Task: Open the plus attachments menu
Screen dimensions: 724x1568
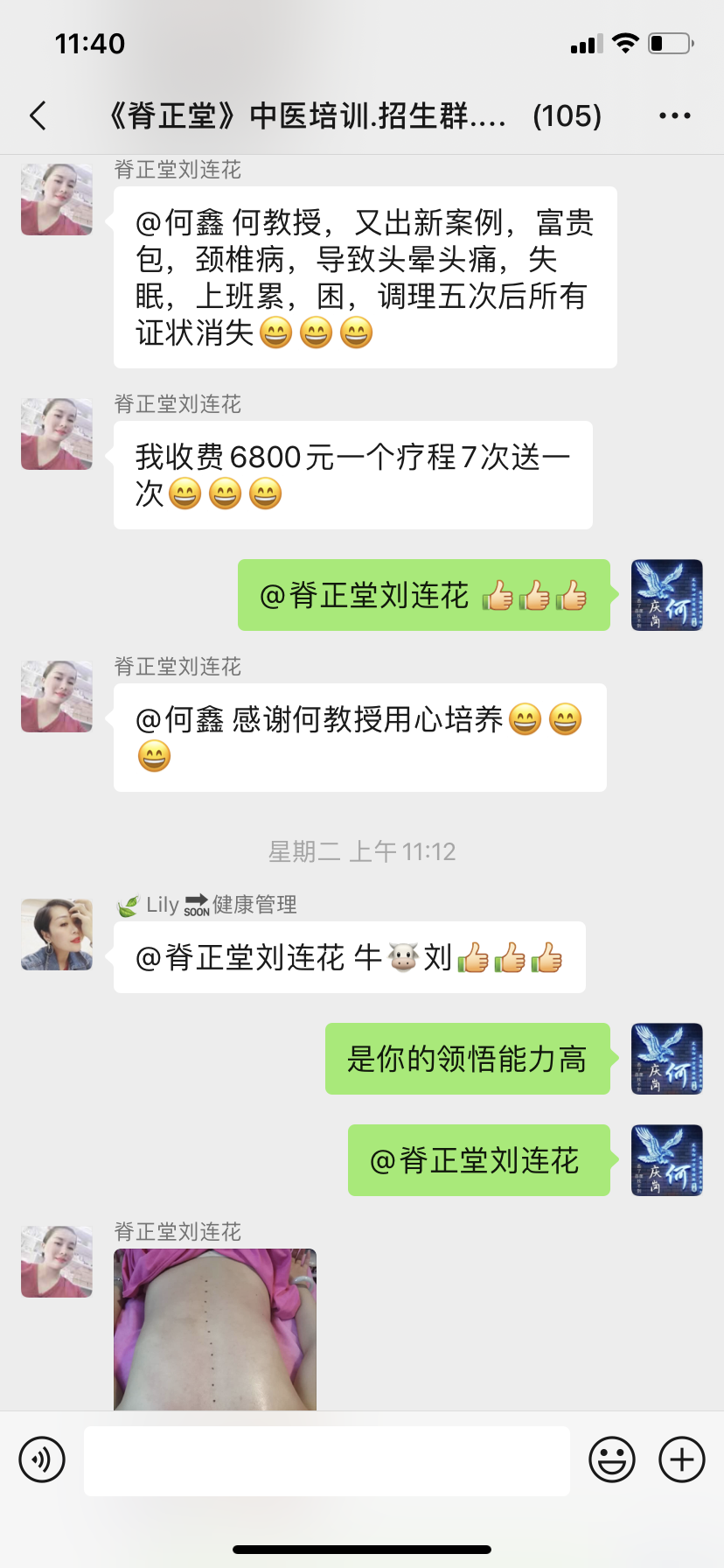Action: point(681,1459)
